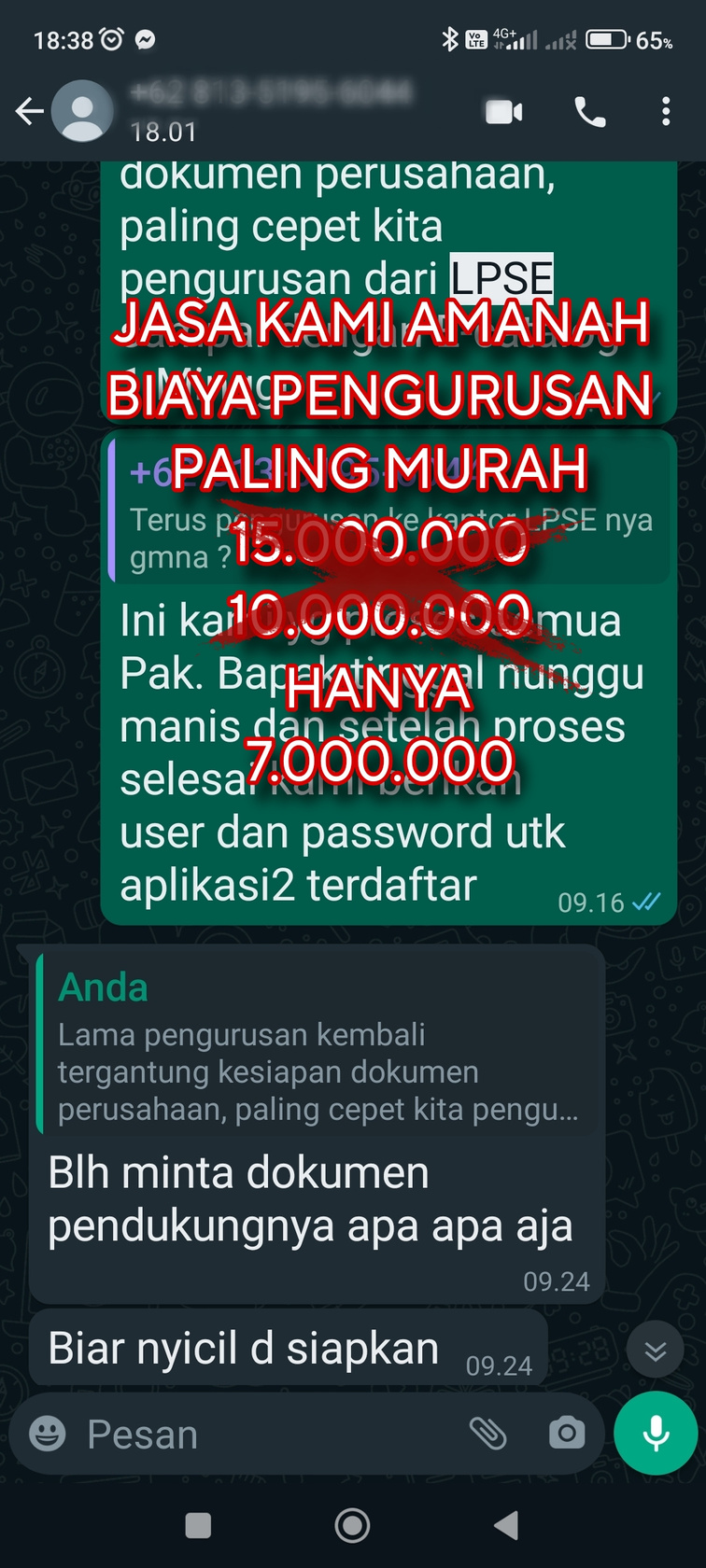The height and width of the screenshot is (1568, 706).
Task: Go back to the chat list
Action: tap(30, 112)
